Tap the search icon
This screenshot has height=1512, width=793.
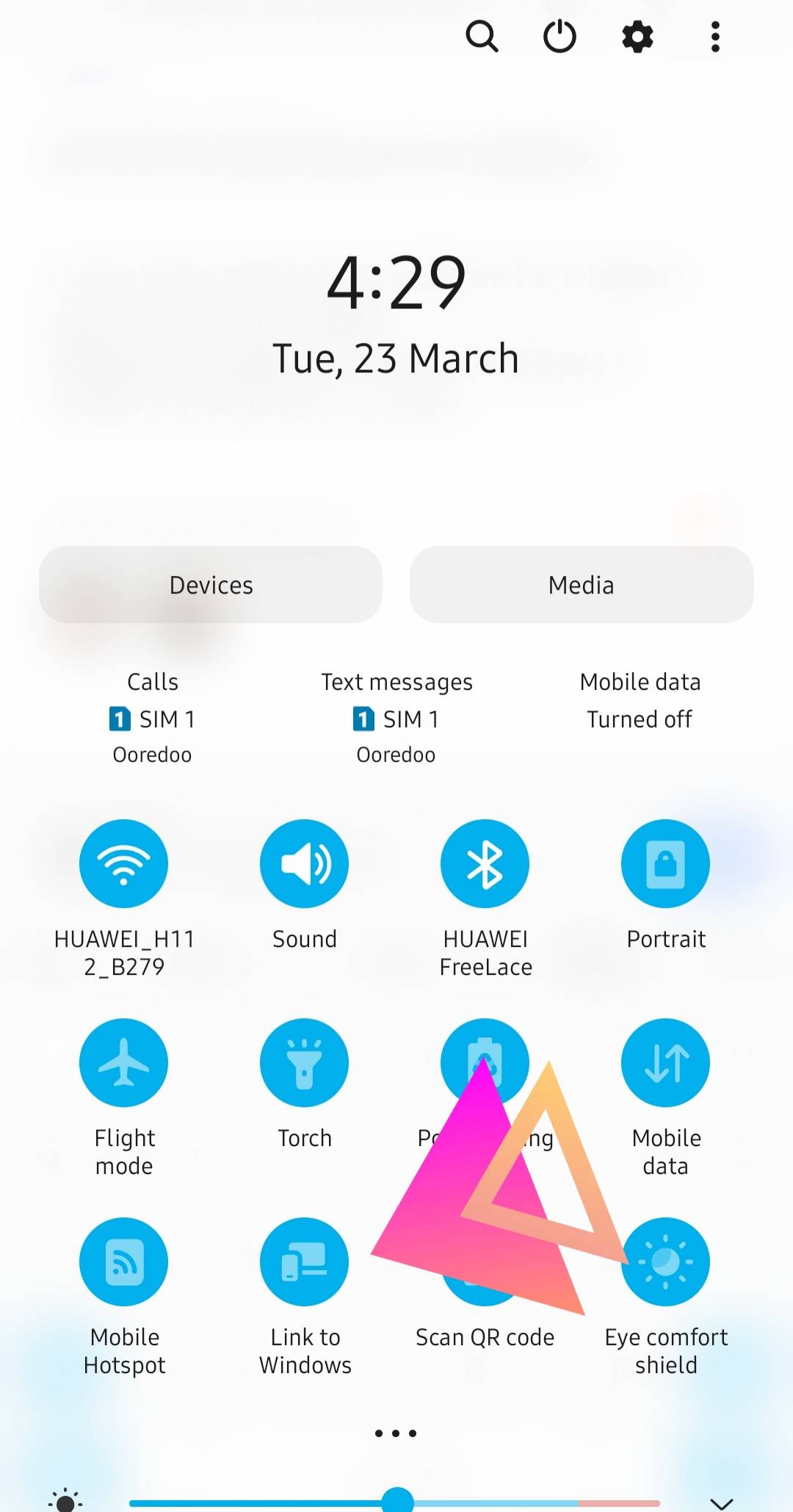(x=482, y=36)
